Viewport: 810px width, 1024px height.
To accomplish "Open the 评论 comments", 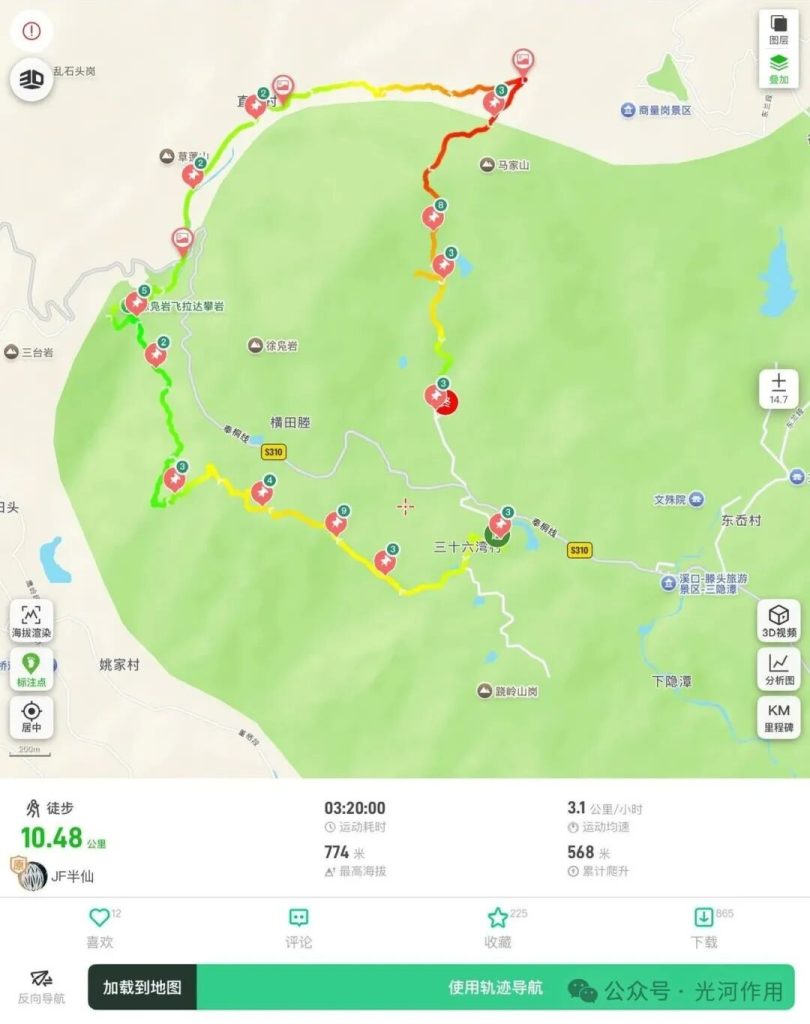I will [x=298, y=927].
